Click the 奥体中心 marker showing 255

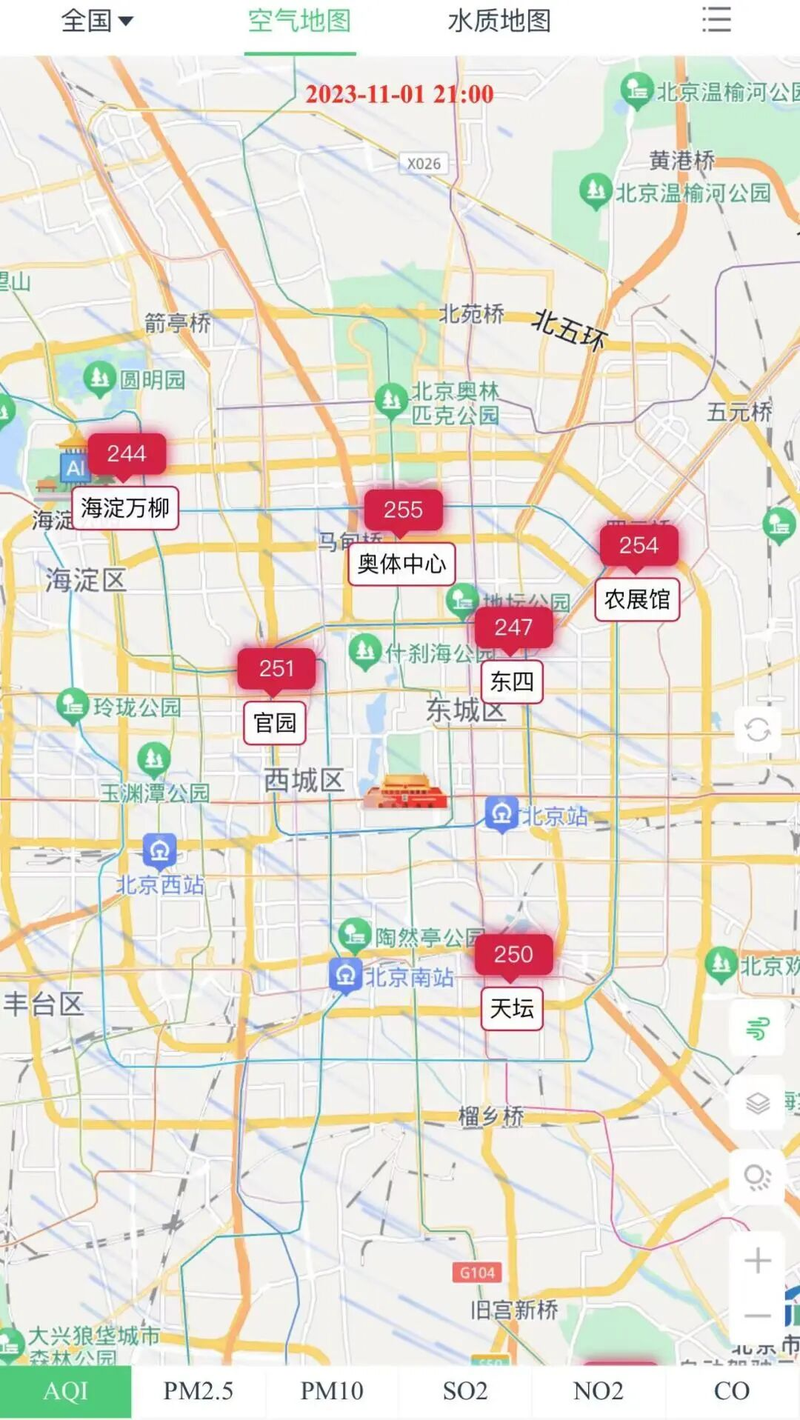[x=402, y=510]
